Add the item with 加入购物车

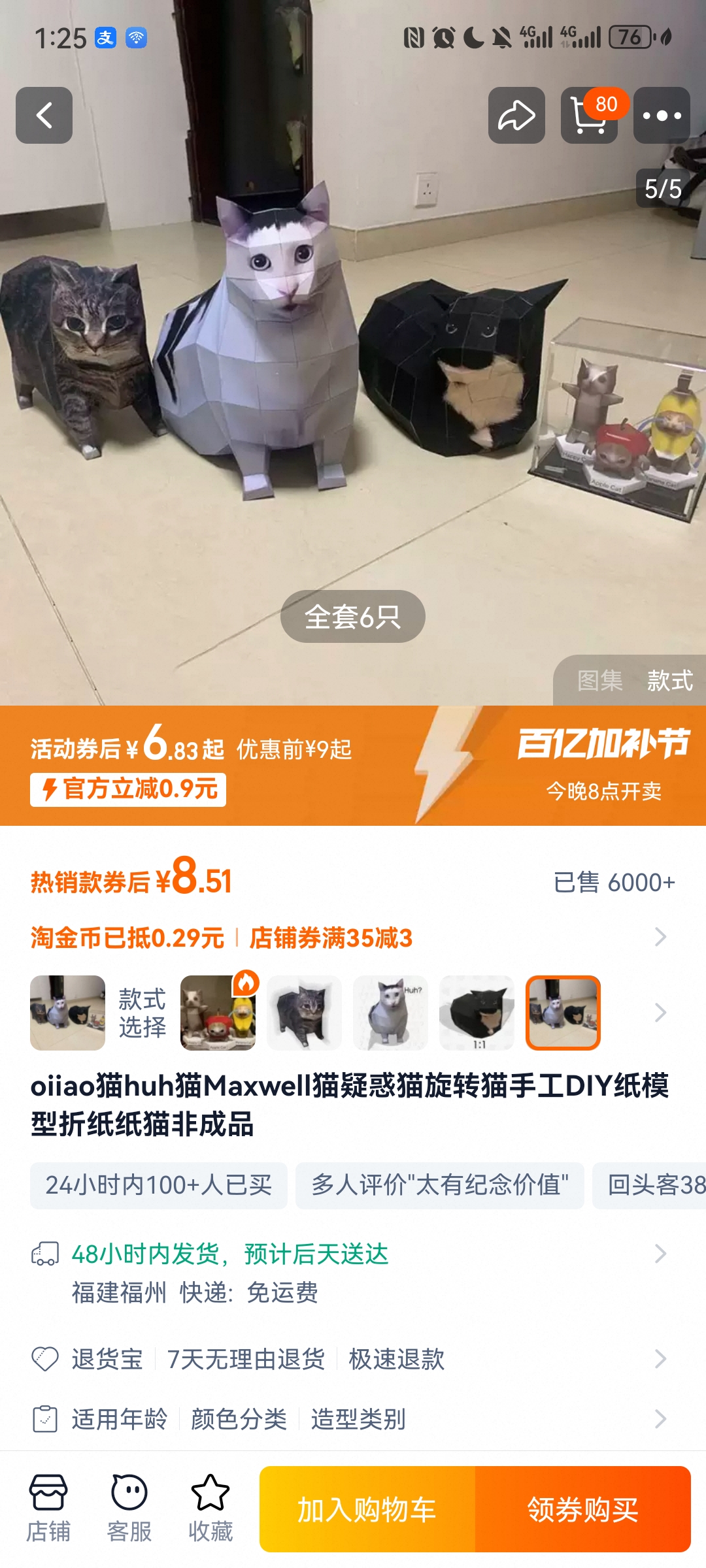pos(367,1510)
